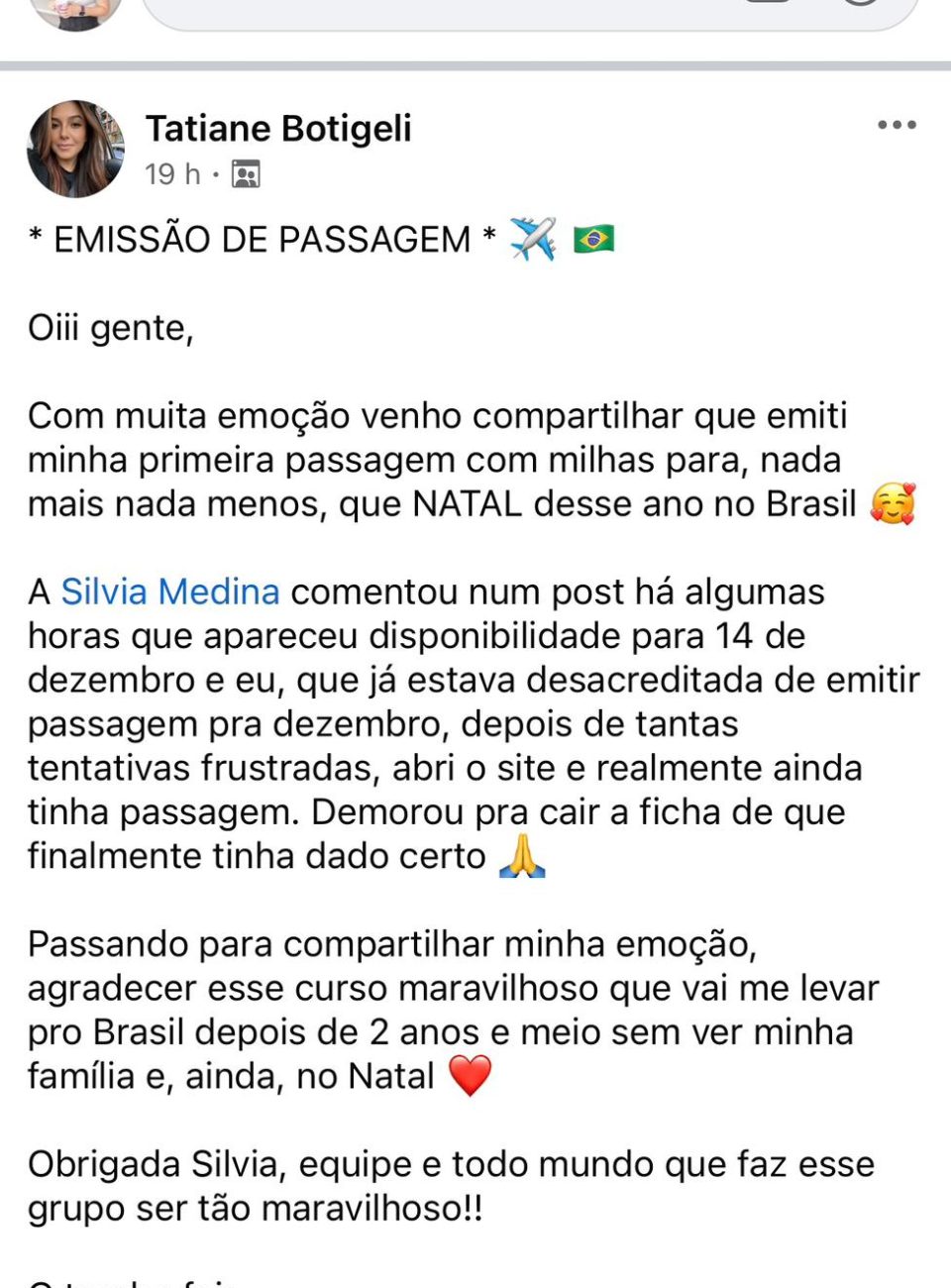The height and width of the screenshot is (1288, 951).
Task: Open the post's three-dot options menu
Action: tap(896, 125)
